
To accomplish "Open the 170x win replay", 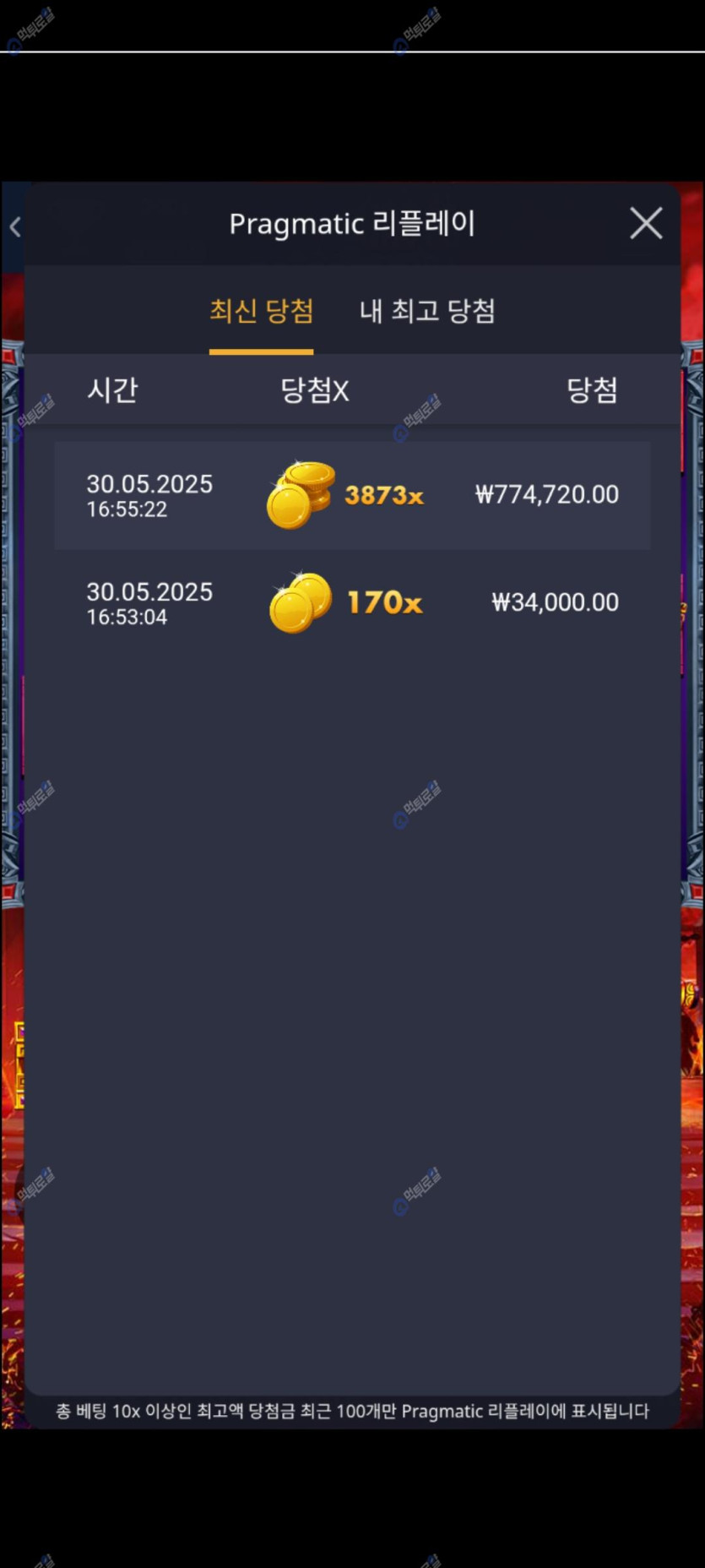I will (x=352, y=603).
